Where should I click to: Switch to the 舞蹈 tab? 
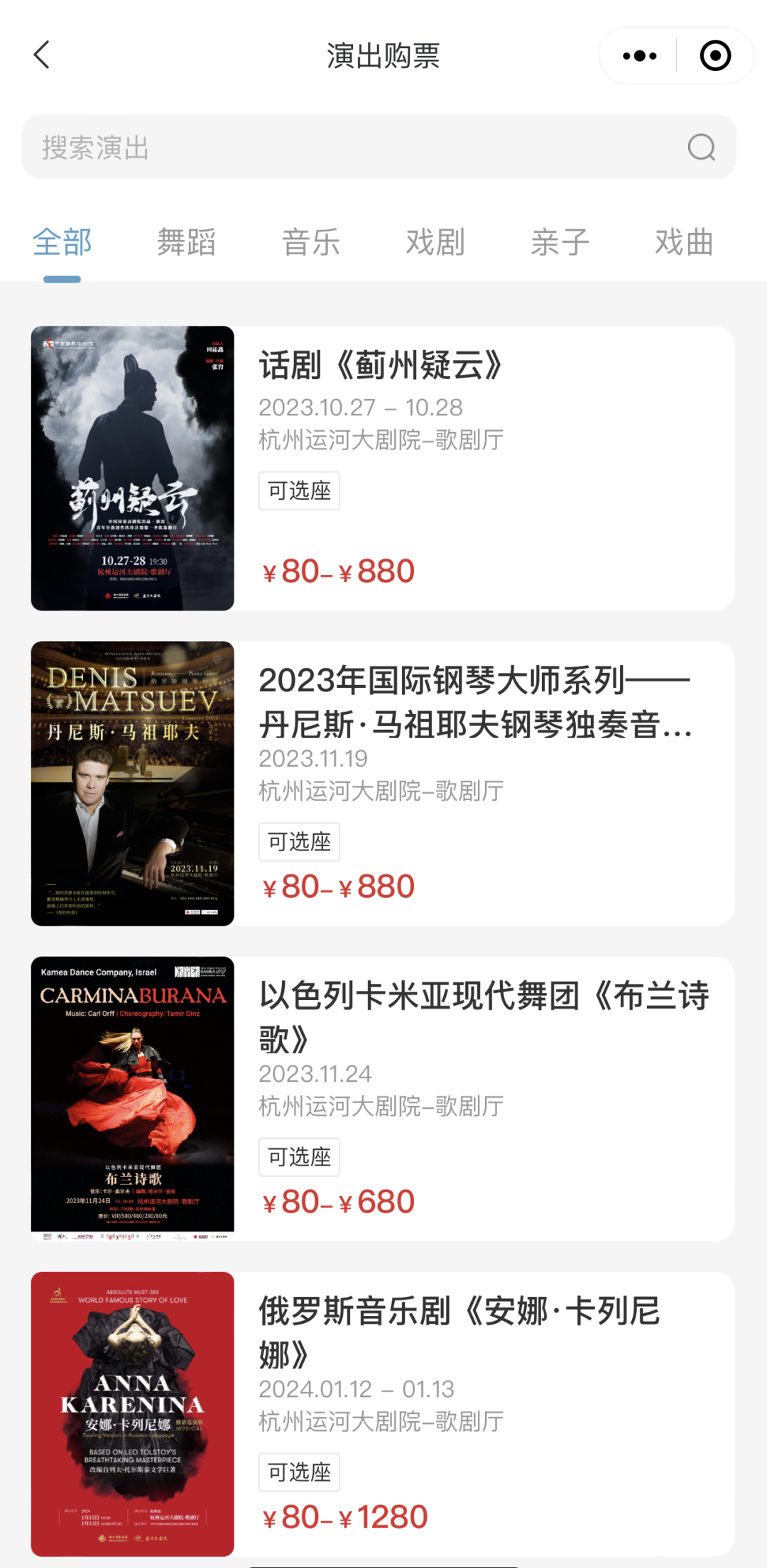tap(187, 243)
